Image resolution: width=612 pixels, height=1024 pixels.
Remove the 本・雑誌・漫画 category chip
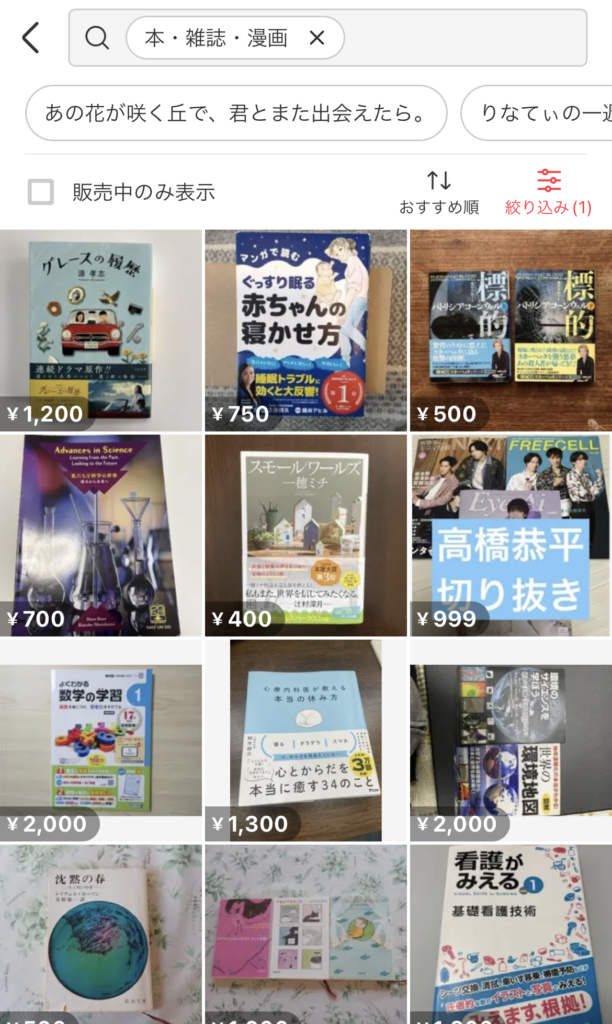coord(317,38)
